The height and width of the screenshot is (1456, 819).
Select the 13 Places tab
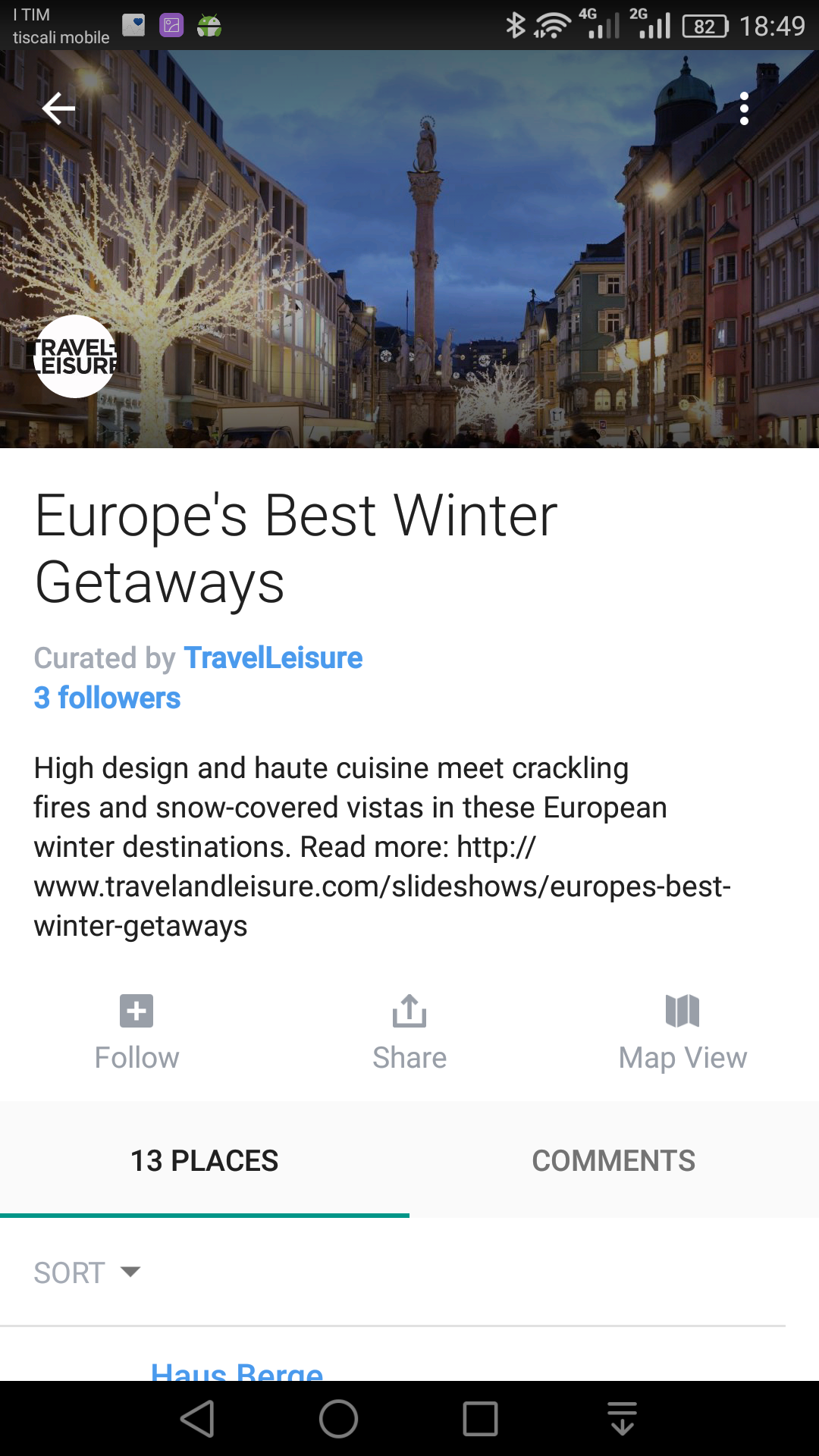pyautogui.click(x=205, y=1160)
